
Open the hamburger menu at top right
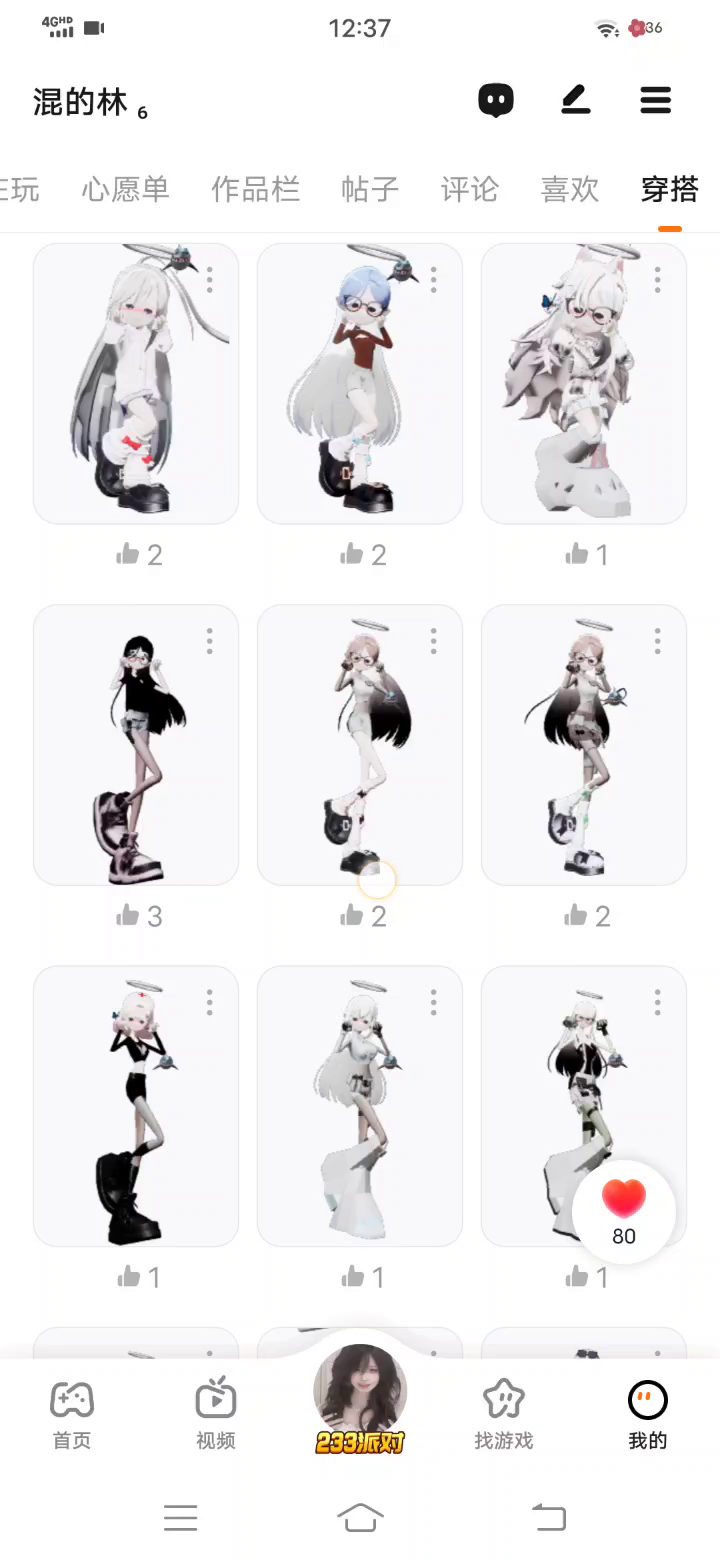click(x=656, y=100)
